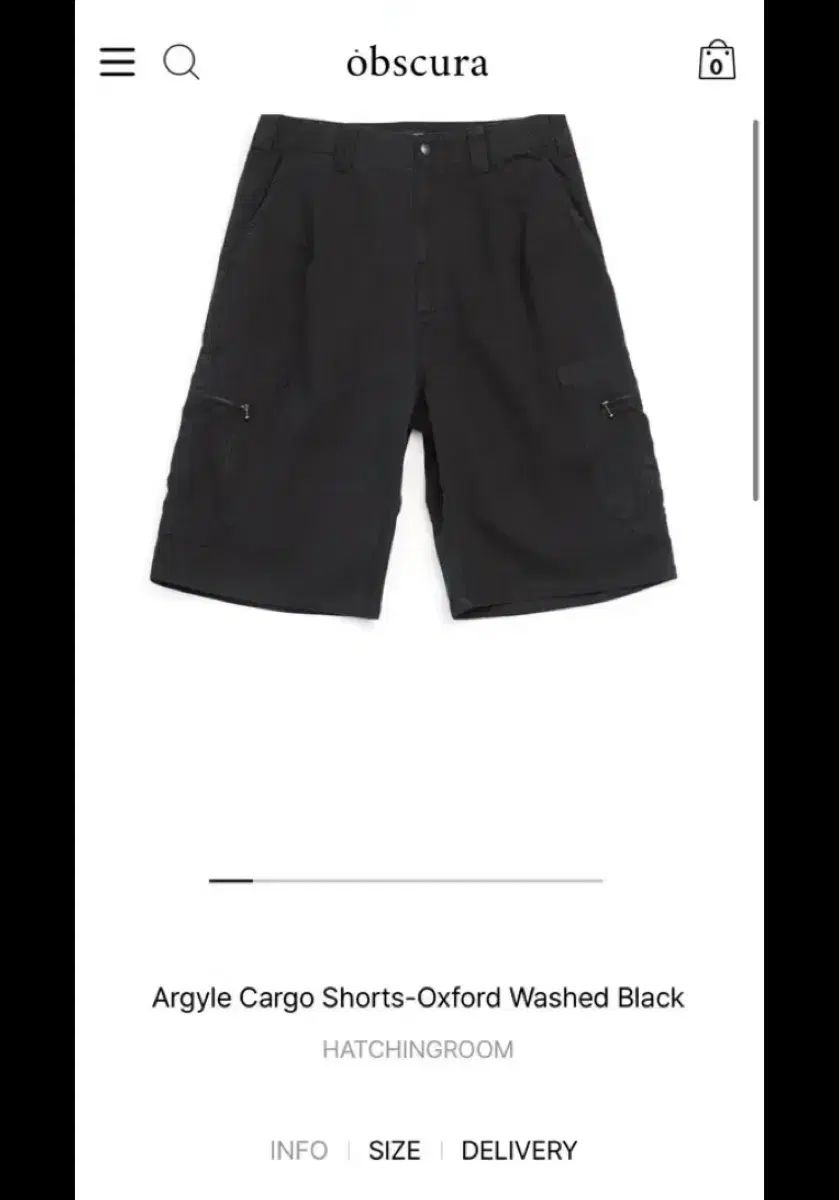Screen dimensions: 839x1200
Task: Open the shopping bag
Action: [716, 61]
